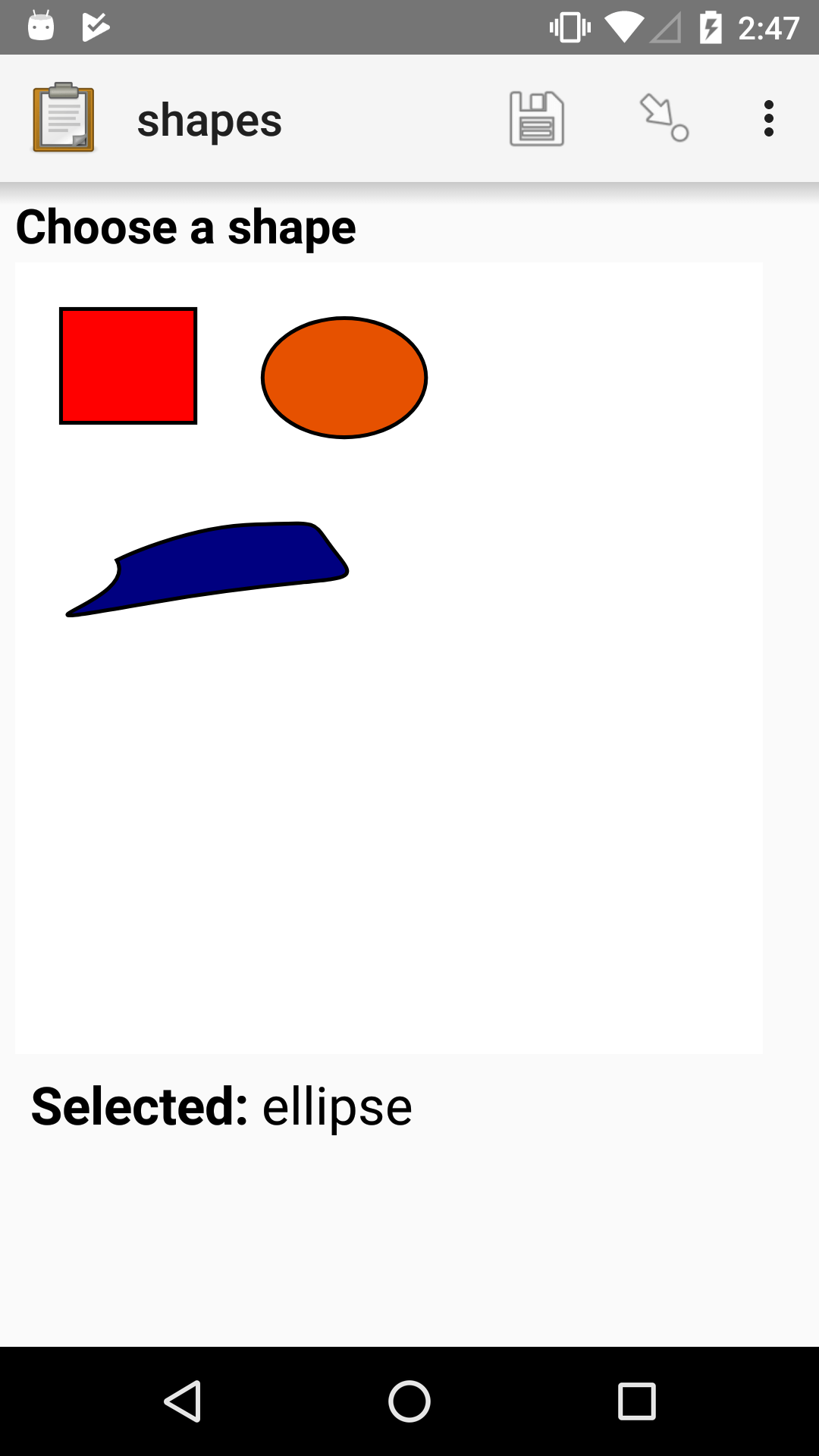Go back using the navigation bar
Image resolution: width=819 pixels, height=1456 pixels.
[x=183, y=1401]
